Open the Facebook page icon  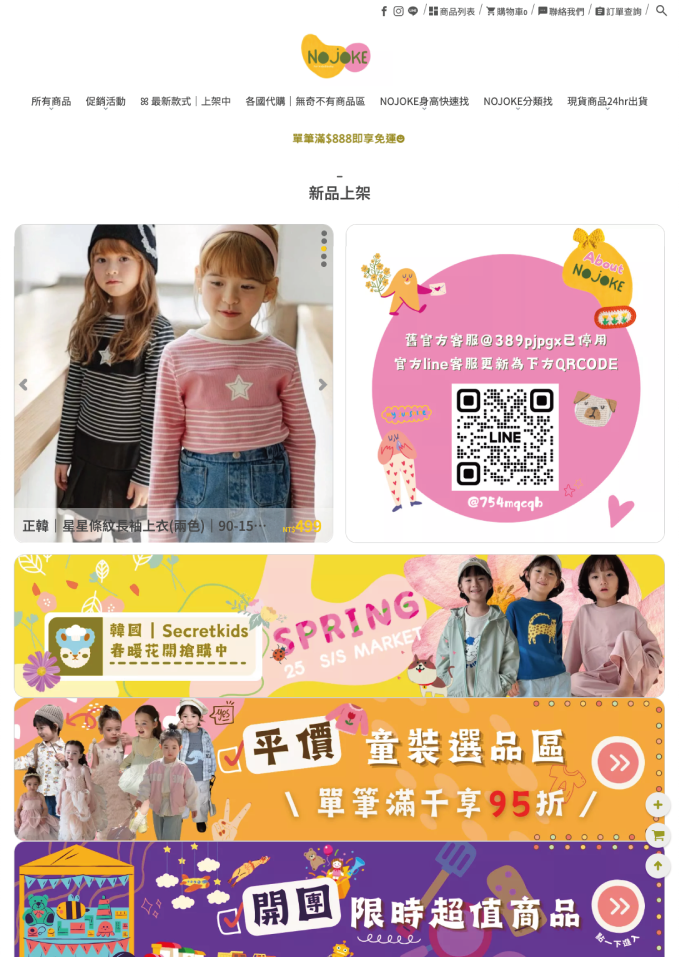[384, 11]
